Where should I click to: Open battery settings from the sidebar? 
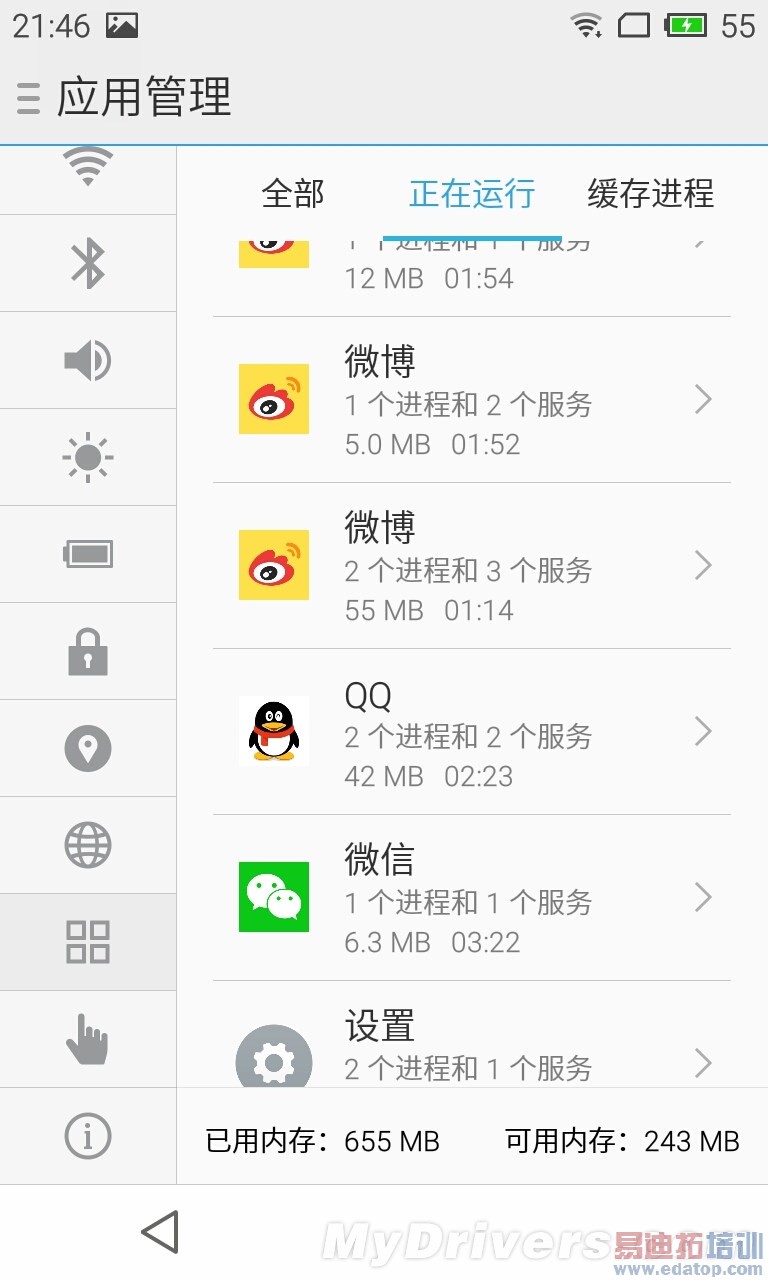tap(88, 553)
